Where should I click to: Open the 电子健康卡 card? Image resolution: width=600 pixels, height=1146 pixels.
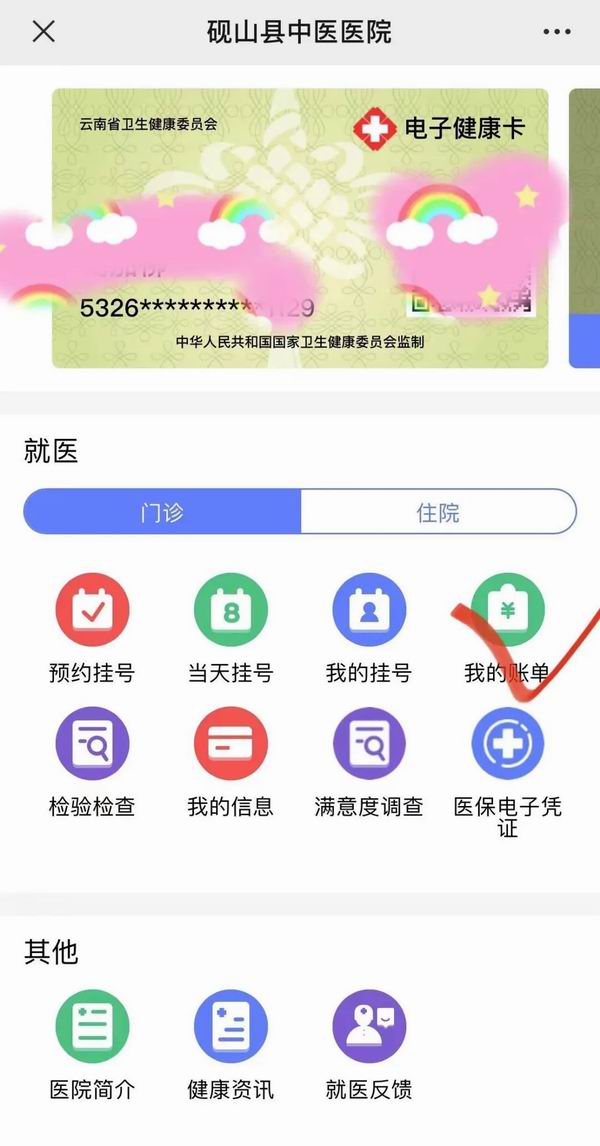pyautogui.click(x=300, y=228)
